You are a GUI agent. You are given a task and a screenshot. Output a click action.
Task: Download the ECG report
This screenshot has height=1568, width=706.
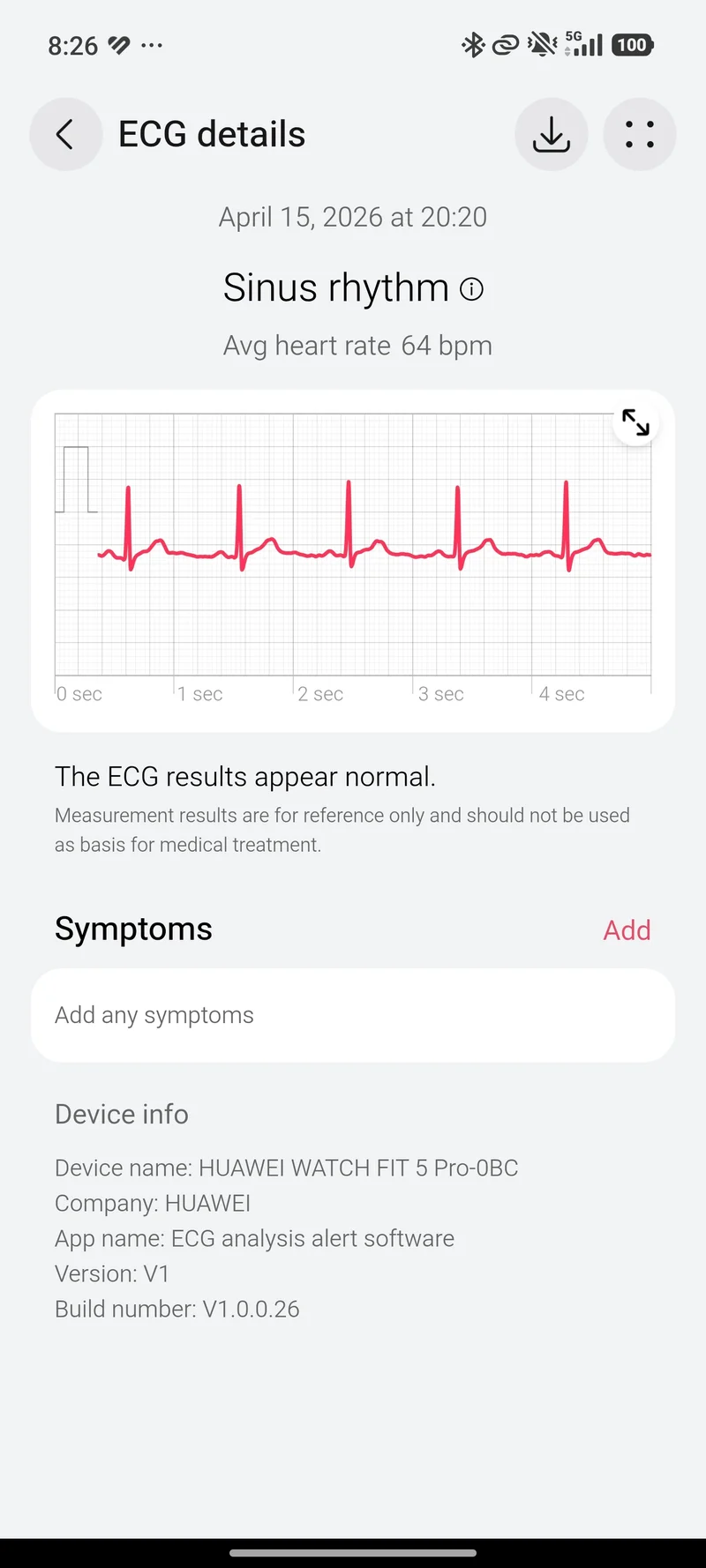(552, 134)
